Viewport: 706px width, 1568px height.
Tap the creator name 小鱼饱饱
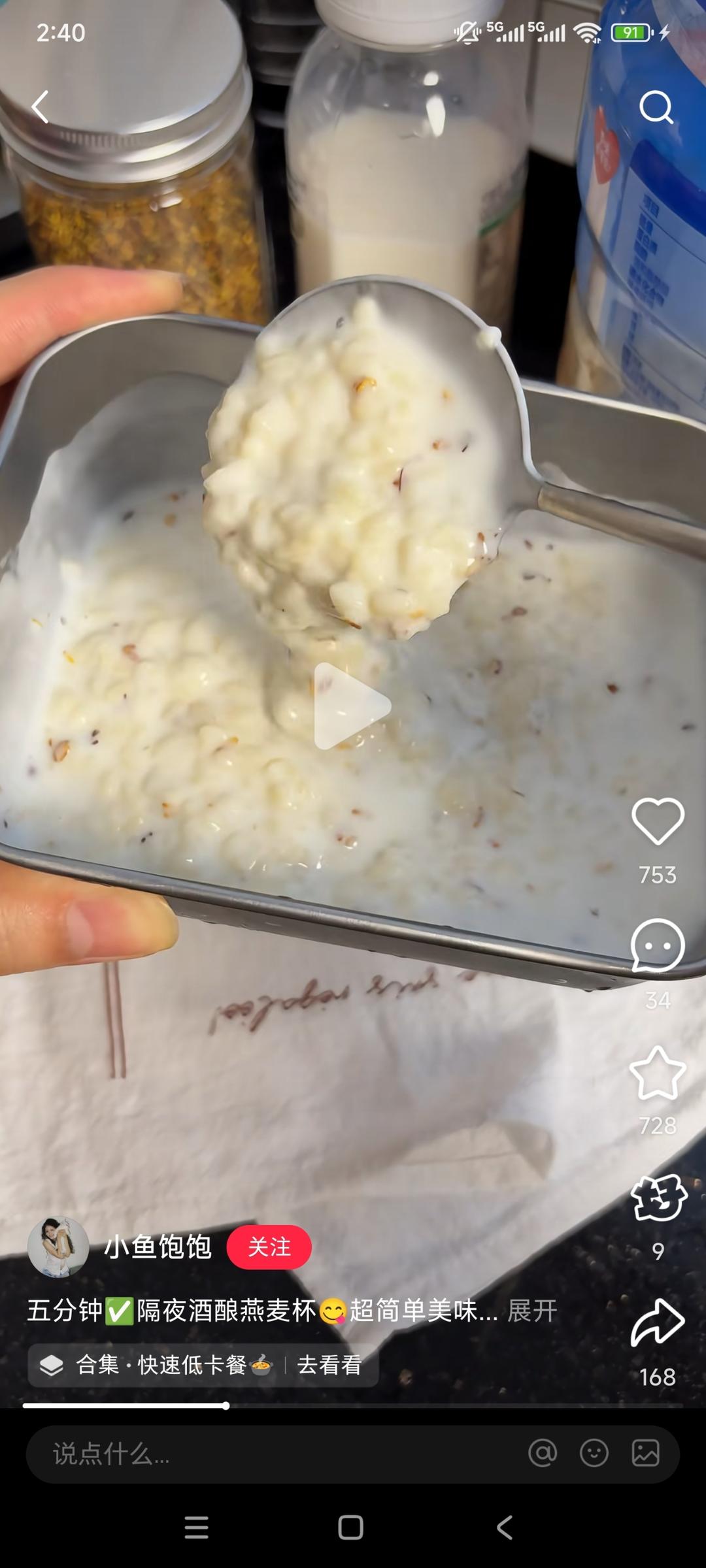(x=157, y=1247)
